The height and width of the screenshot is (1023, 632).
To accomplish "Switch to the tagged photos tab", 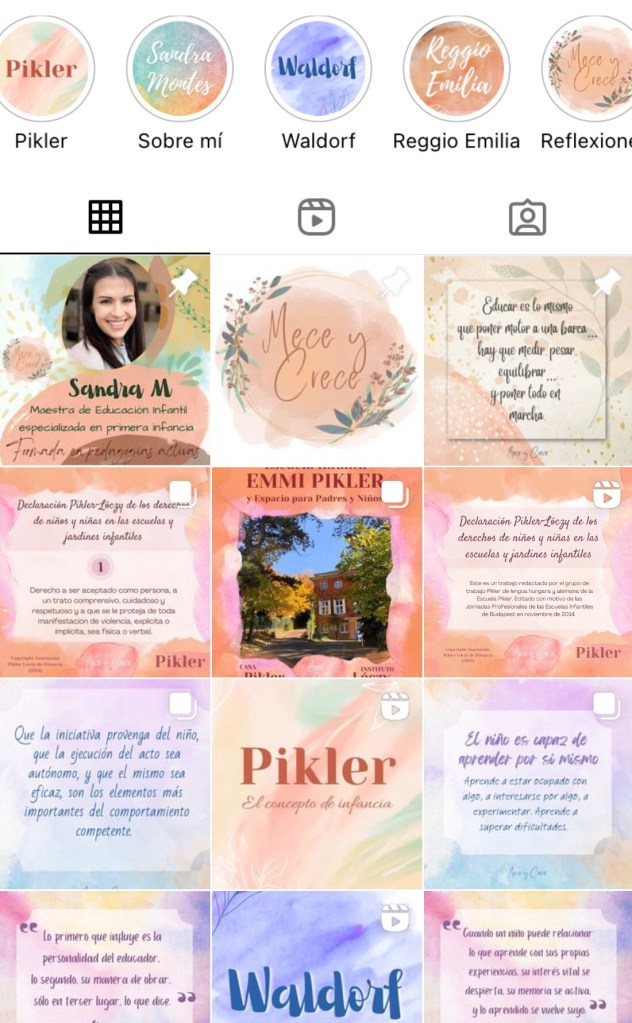I will tap(527, 217).
